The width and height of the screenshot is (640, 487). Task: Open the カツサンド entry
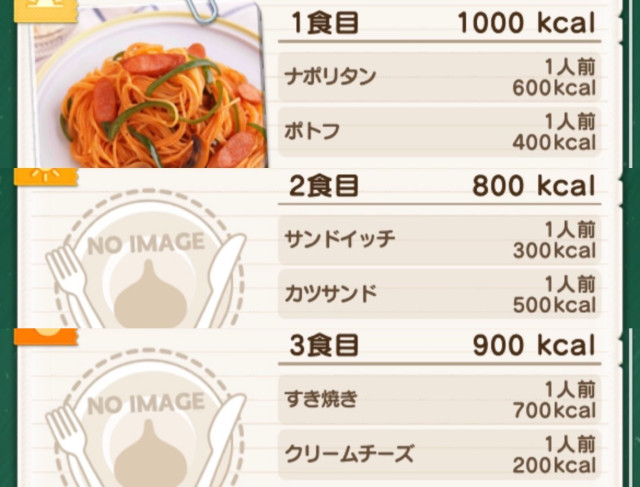(438, 294)
